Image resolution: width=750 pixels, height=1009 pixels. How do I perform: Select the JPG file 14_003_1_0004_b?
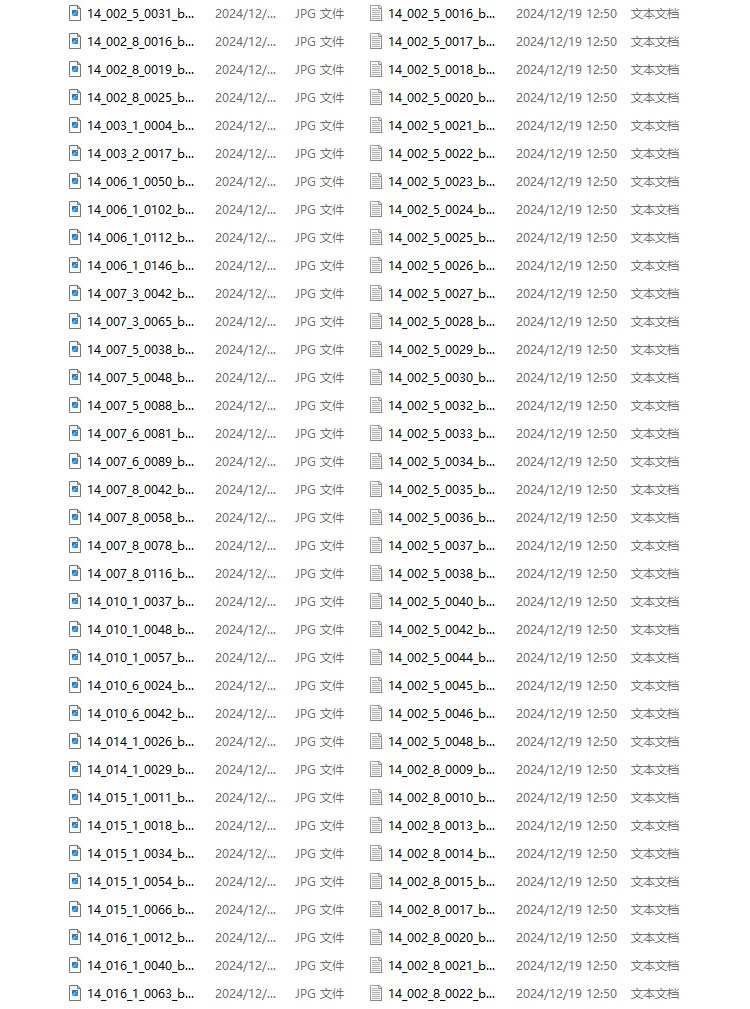140,126
